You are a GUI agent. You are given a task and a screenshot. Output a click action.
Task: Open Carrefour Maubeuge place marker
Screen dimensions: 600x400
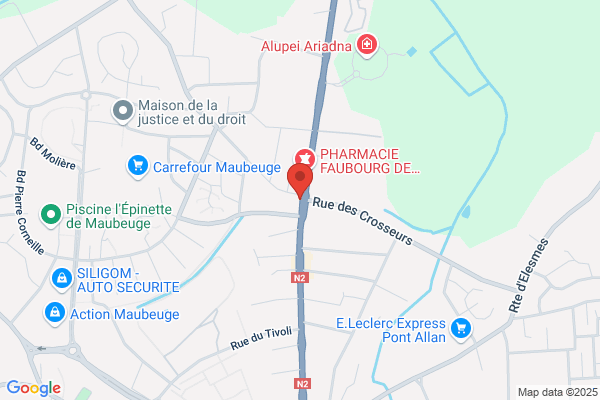click(138, 167)
